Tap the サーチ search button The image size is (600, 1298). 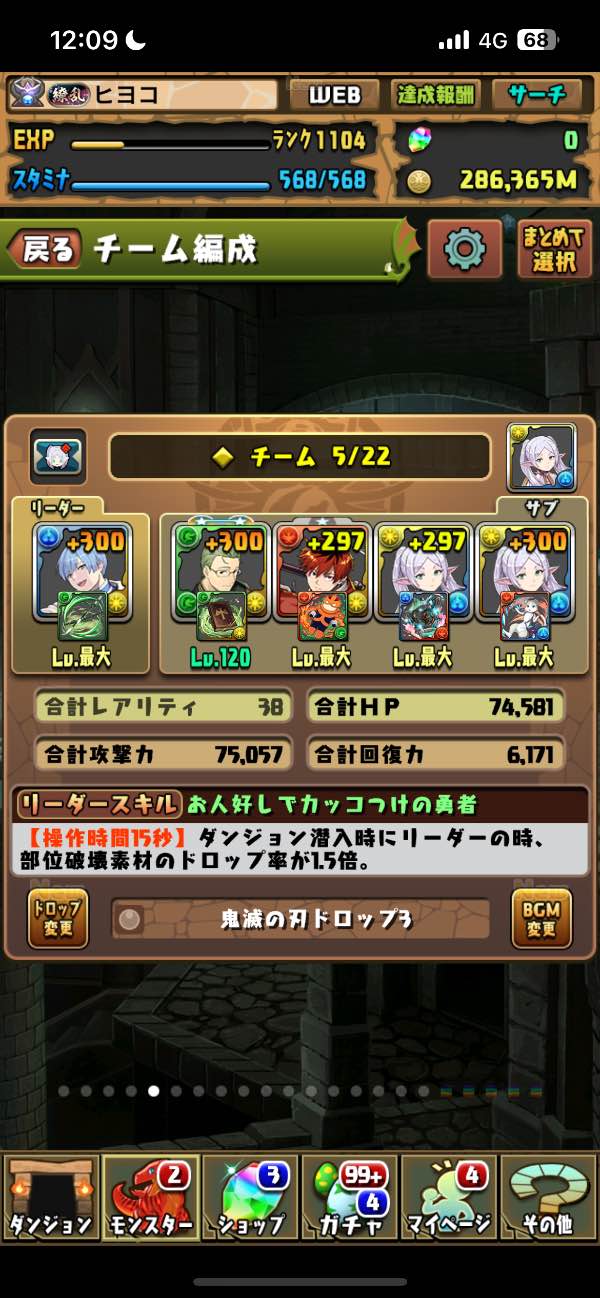537,95
